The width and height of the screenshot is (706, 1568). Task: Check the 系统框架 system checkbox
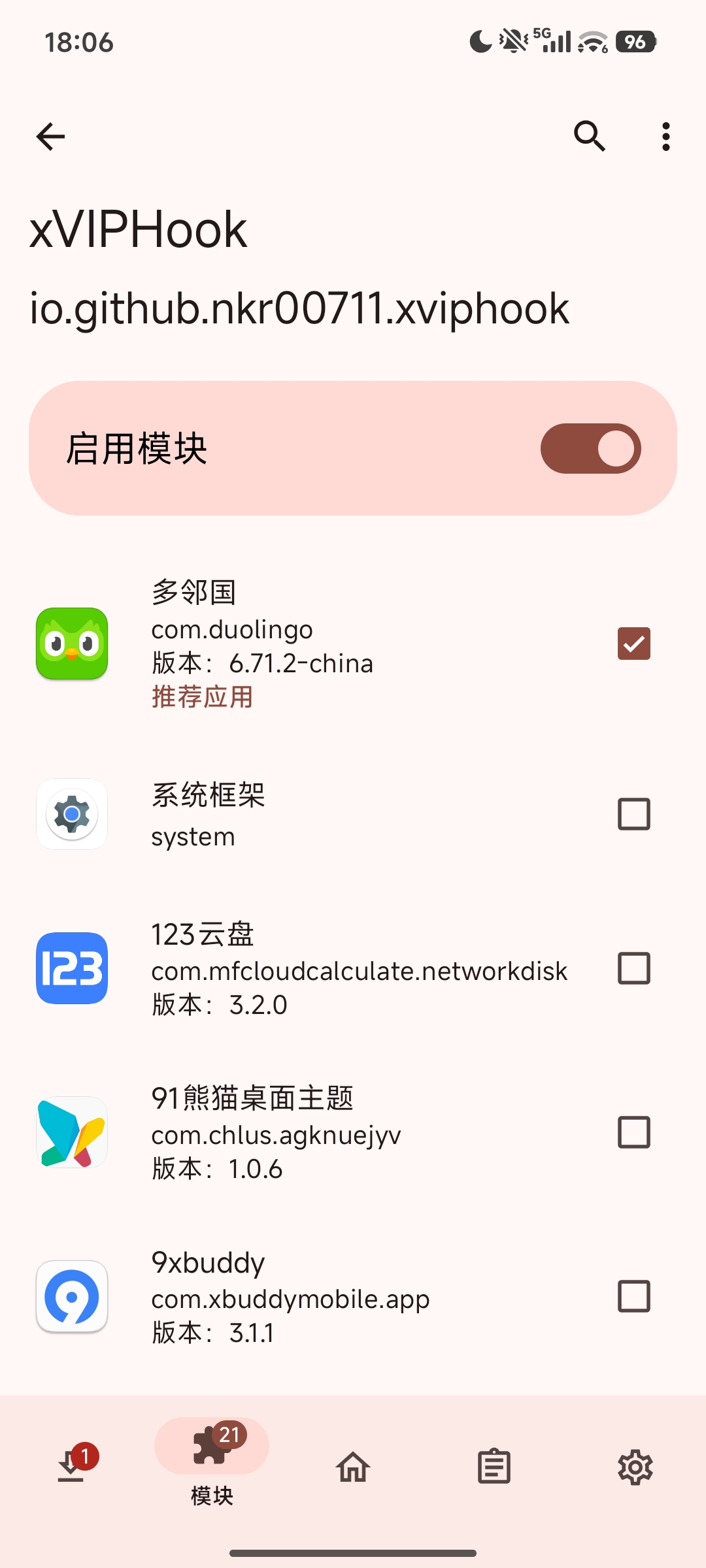(x=633, y=814)
